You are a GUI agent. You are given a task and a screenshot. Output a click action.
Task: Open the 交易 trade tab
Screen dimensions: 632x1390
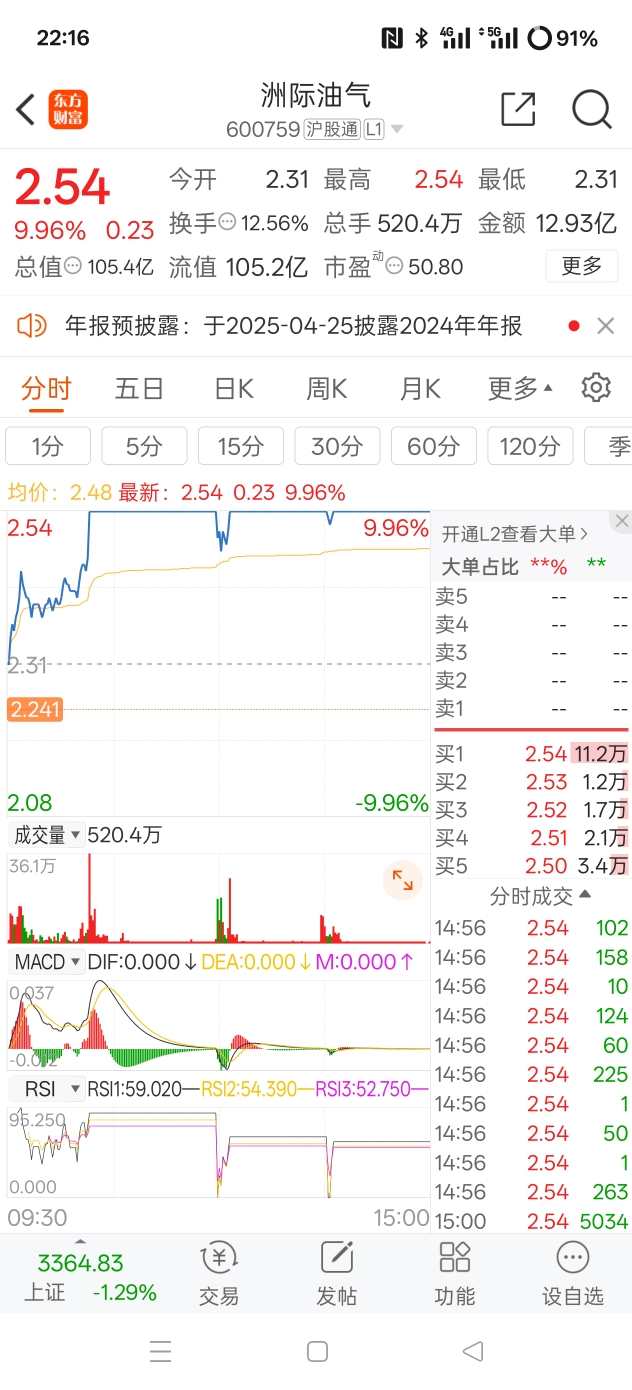point(219,1274)
